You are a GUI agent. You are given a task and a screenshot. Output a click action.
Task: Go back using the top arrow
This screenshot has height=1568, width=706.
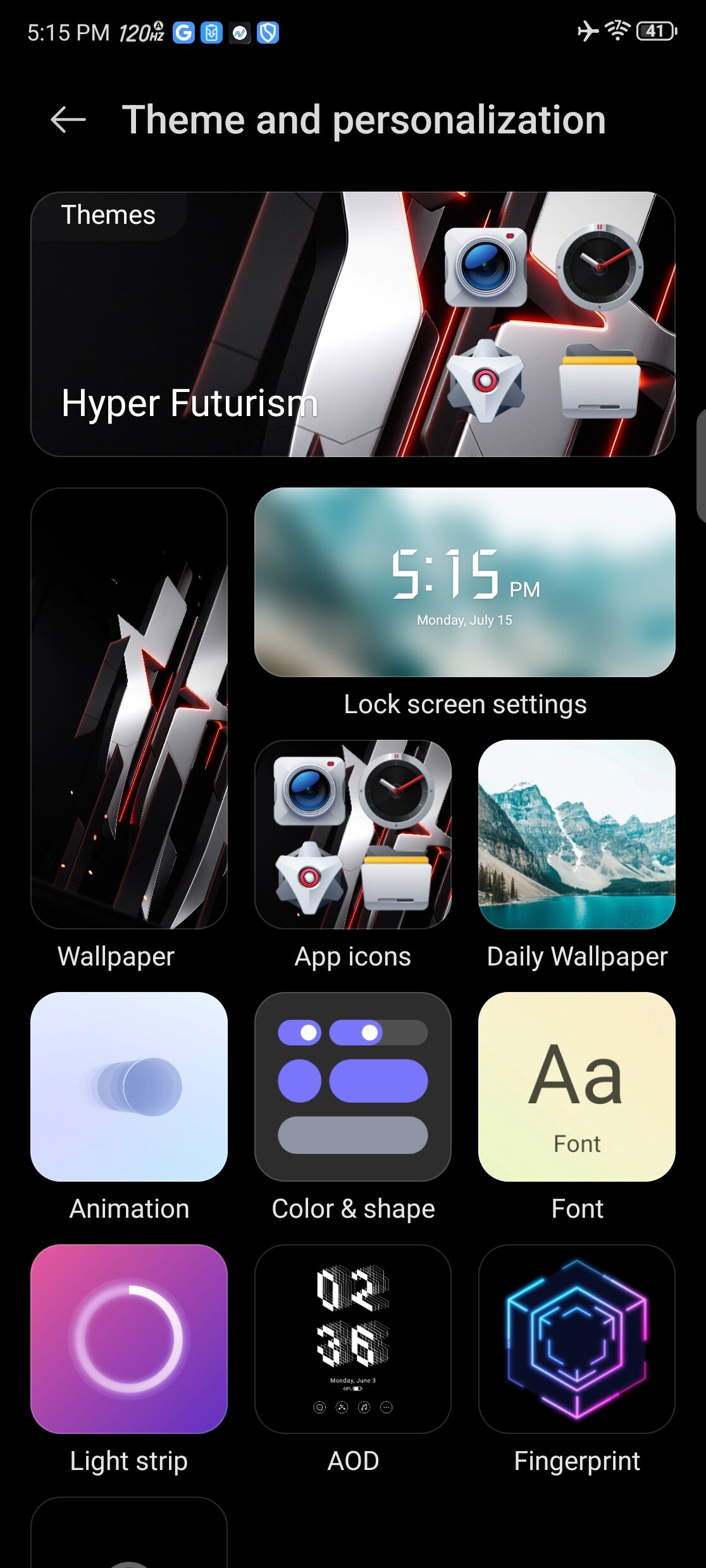(x=68, y=119)
